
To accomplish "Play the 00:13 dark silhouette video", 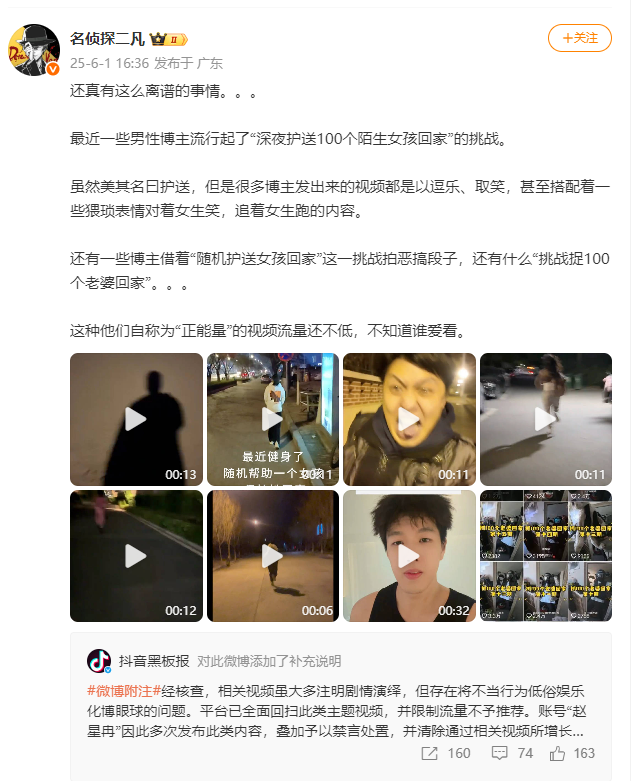I will (x=135, y=419).
